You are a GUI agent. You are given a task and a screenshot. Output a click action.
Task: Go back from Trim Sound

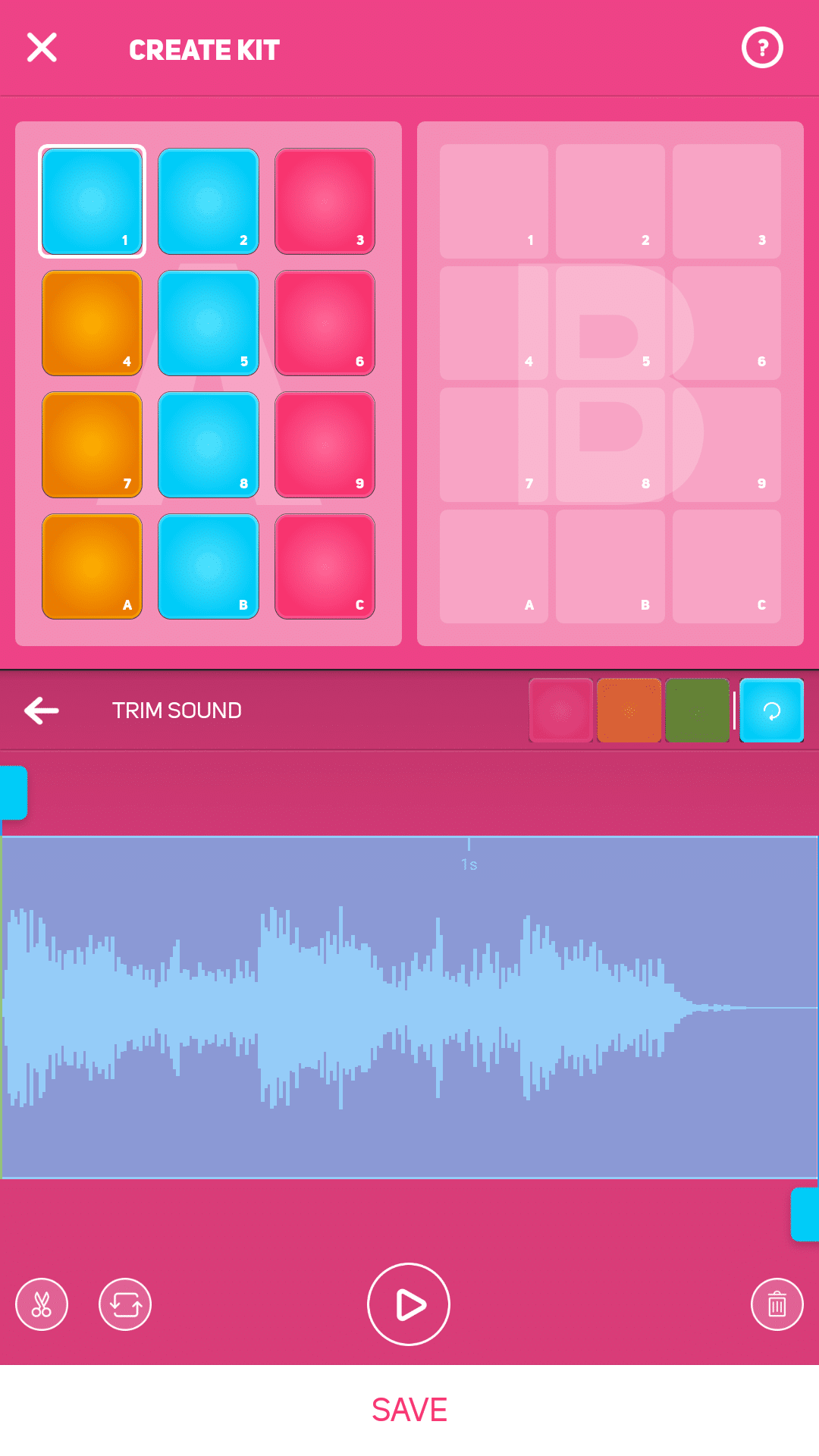pos(42,711)
